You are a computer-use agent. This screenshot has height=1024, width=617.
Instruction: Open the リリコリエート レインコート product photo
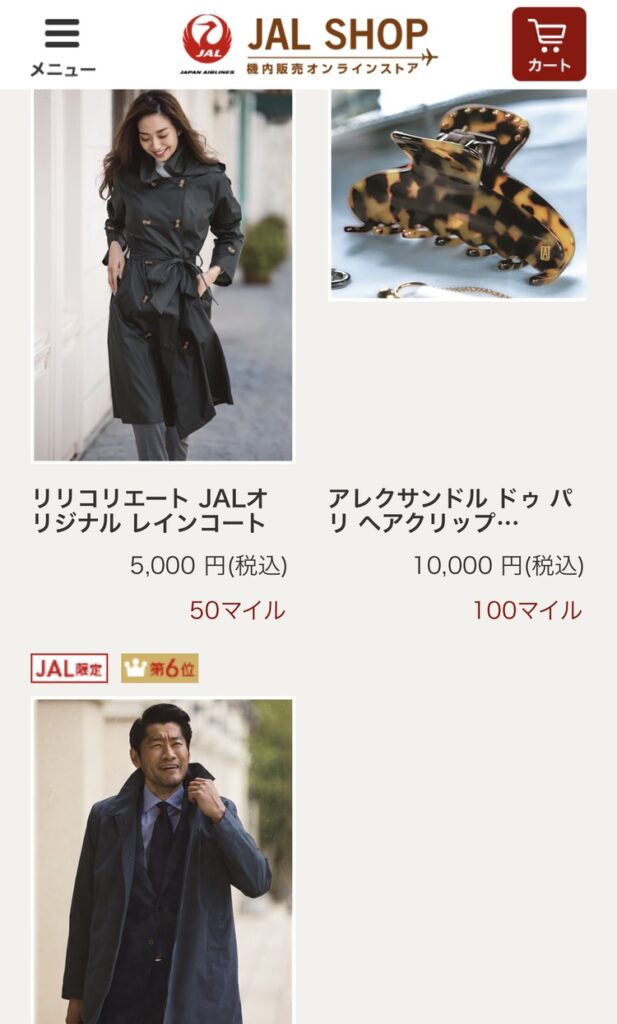click(x=163, y=275)
